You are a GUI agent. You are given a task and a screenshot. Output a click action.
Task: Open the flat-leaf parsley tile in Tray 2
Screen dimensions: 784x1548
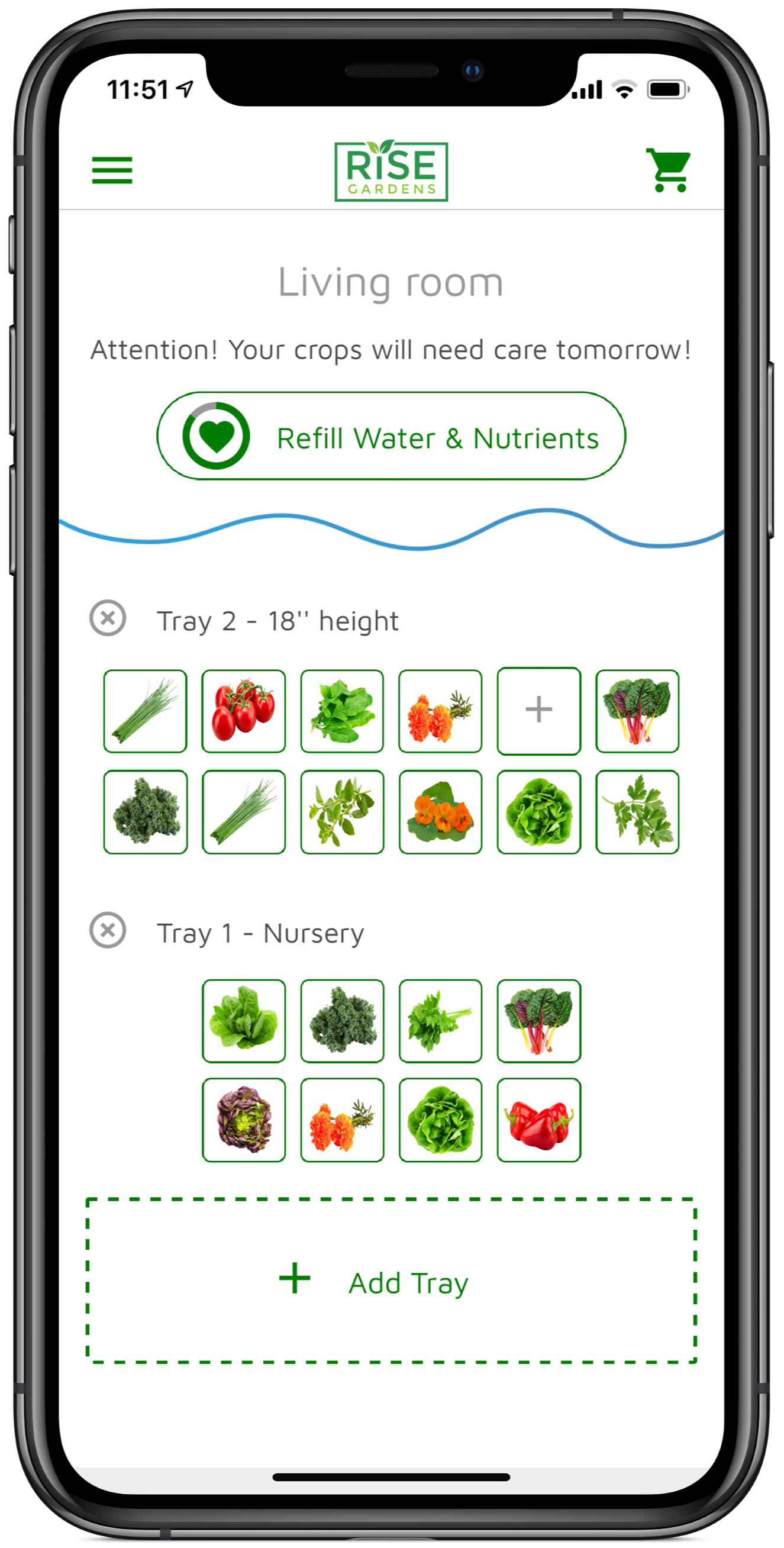[x=637, y=812]
